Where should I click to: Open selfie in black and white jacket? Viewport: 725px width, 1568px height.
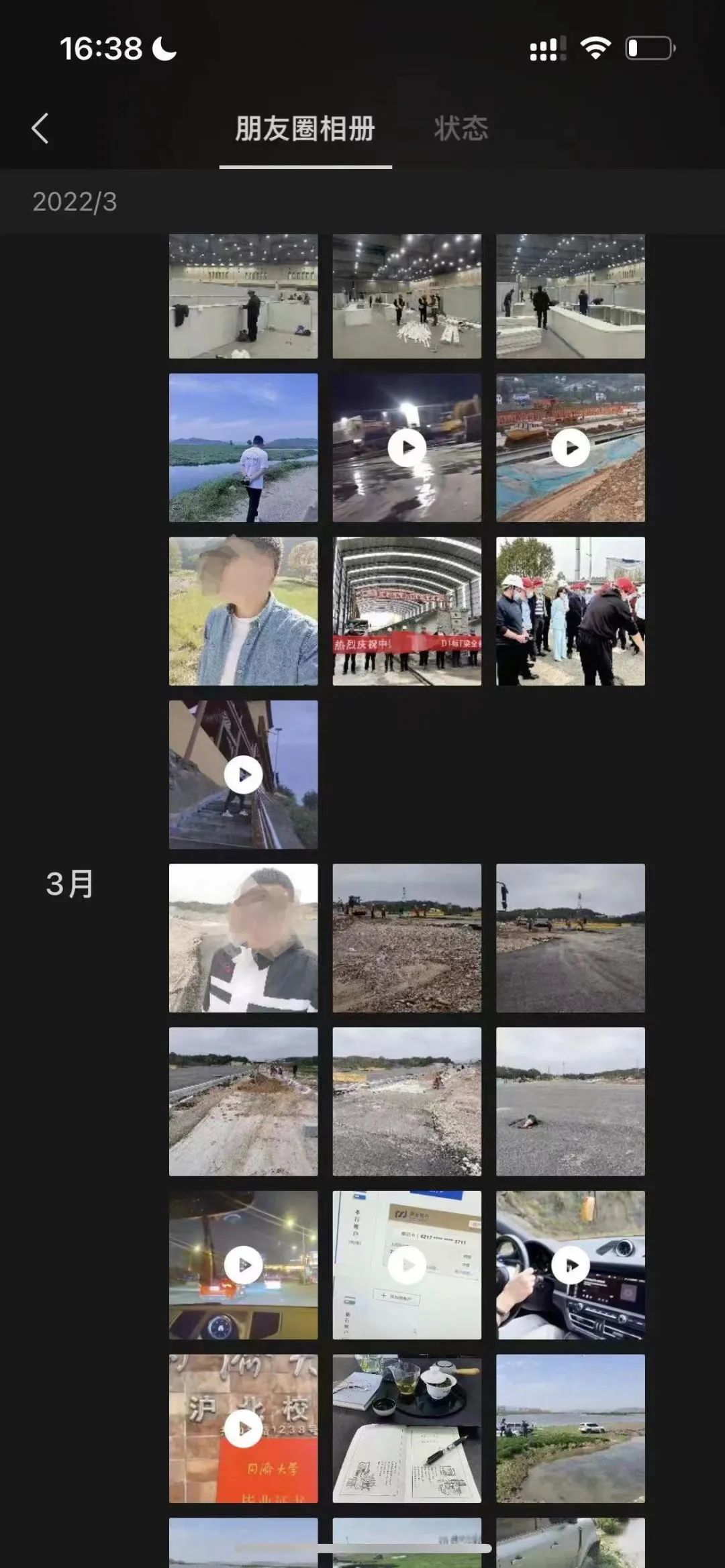[x=243, y=938]
